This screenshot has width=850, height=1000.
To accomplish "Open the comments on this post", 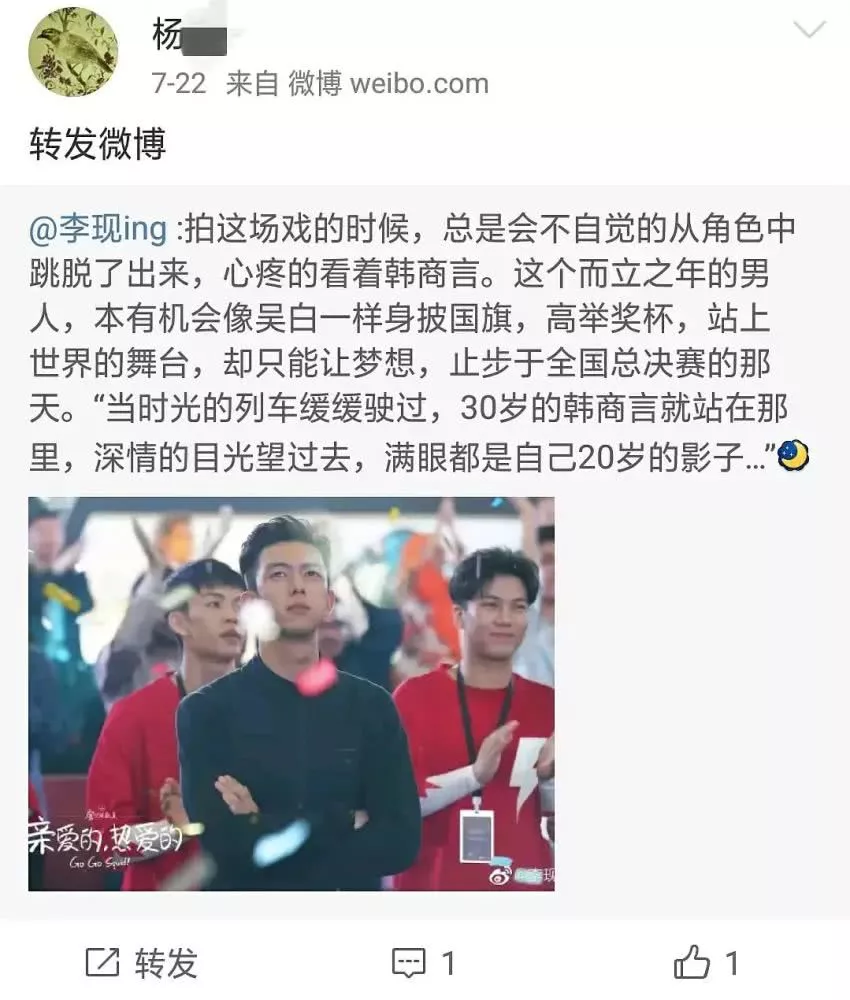I will [x=423, y=963].
